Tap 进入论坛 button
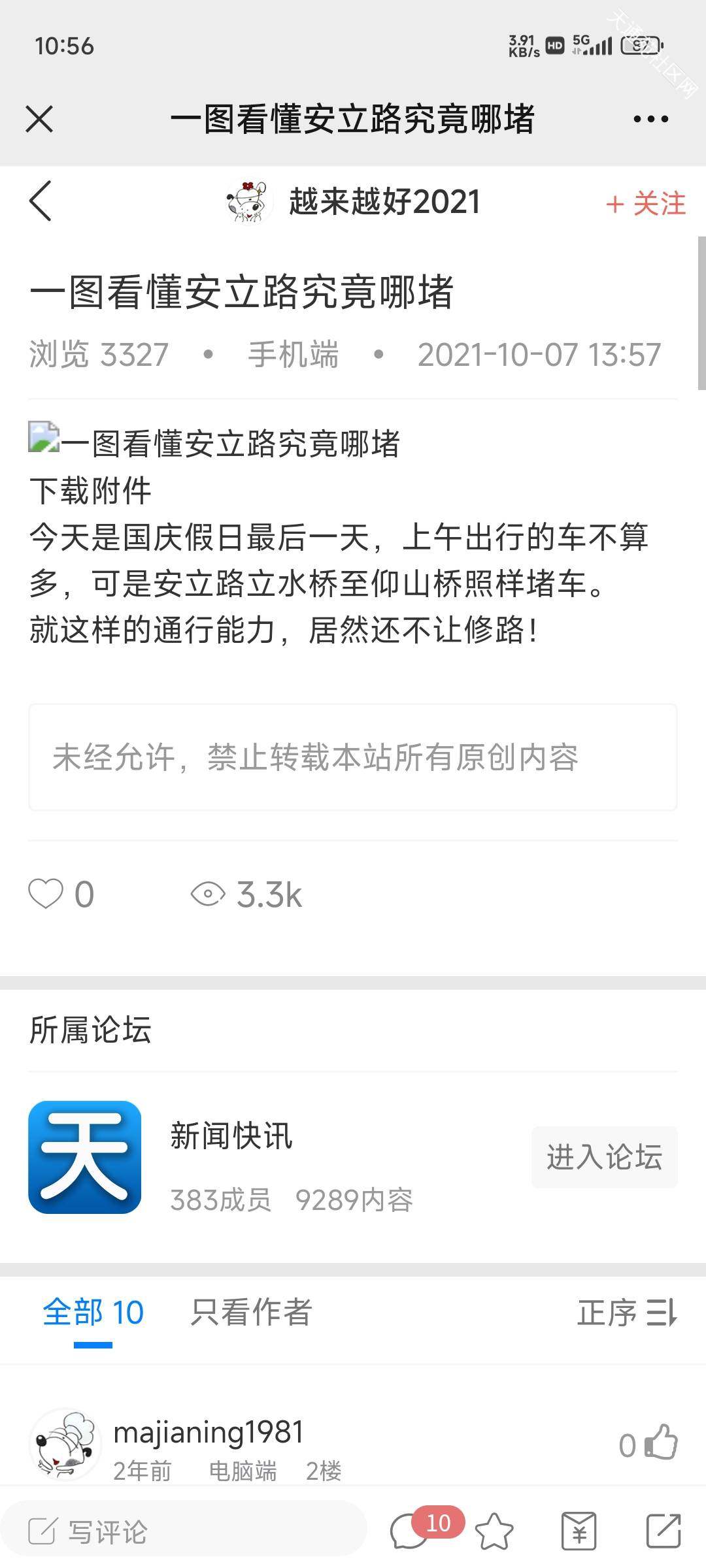Image resolution: width=706 pixels, height=1568 pixels. click(x=604, y=1157)
